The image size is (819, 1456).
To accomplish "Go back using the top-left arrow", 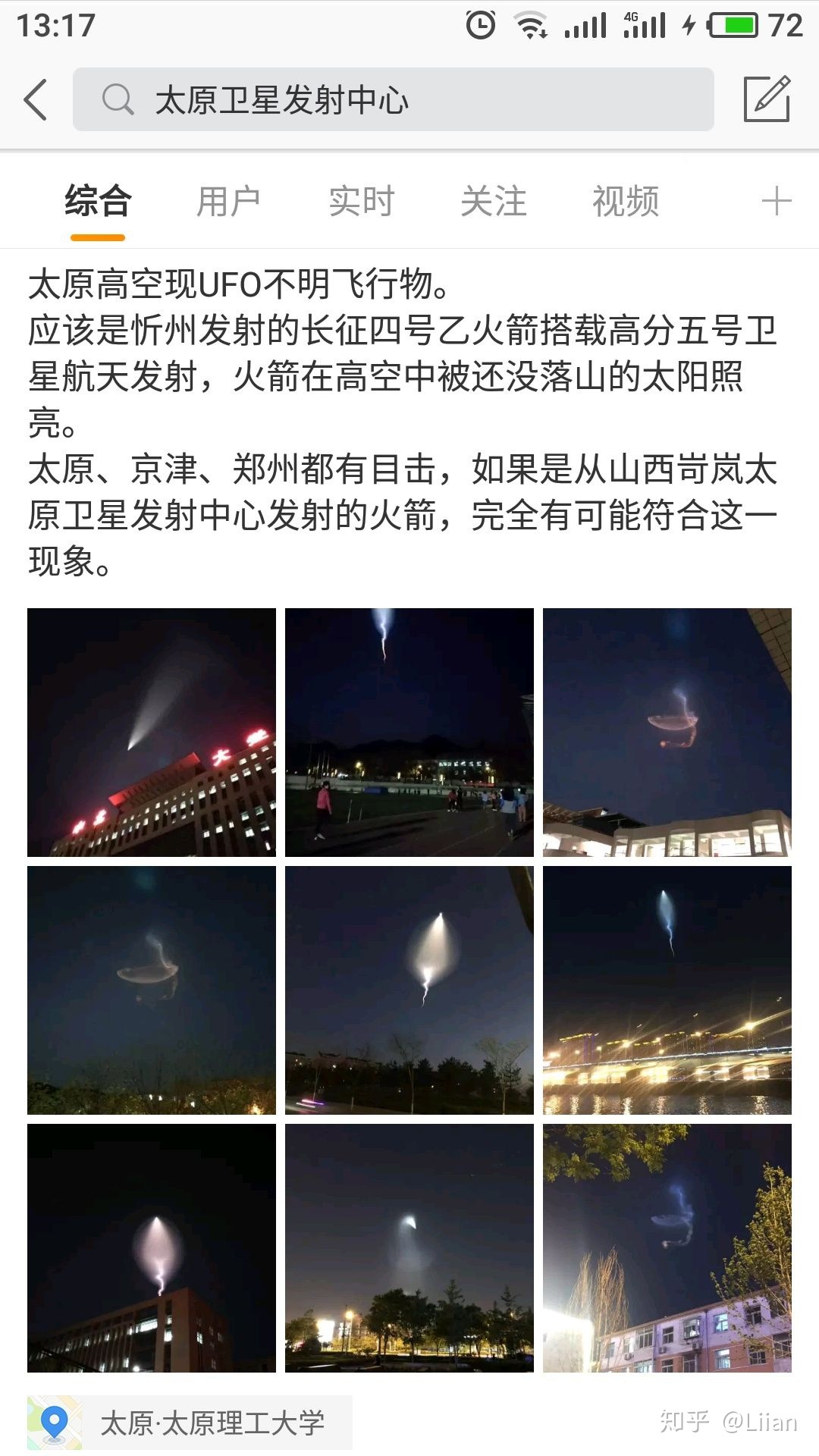I will coord(36,99).
